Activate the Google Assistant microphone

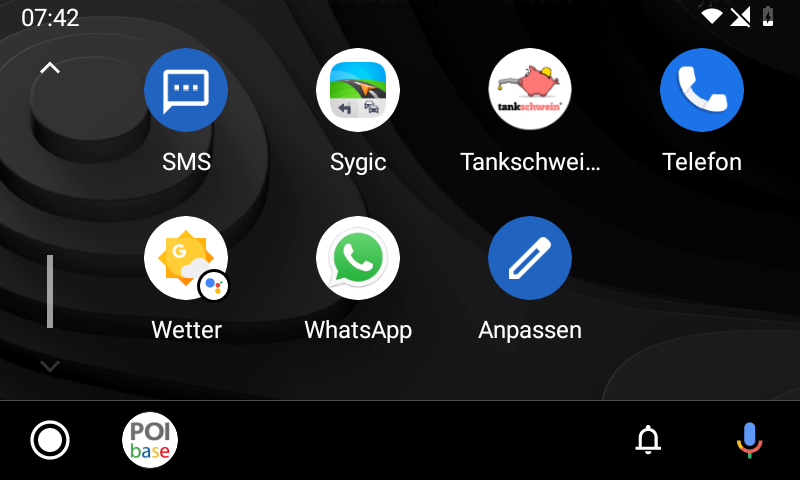[749, 440]
